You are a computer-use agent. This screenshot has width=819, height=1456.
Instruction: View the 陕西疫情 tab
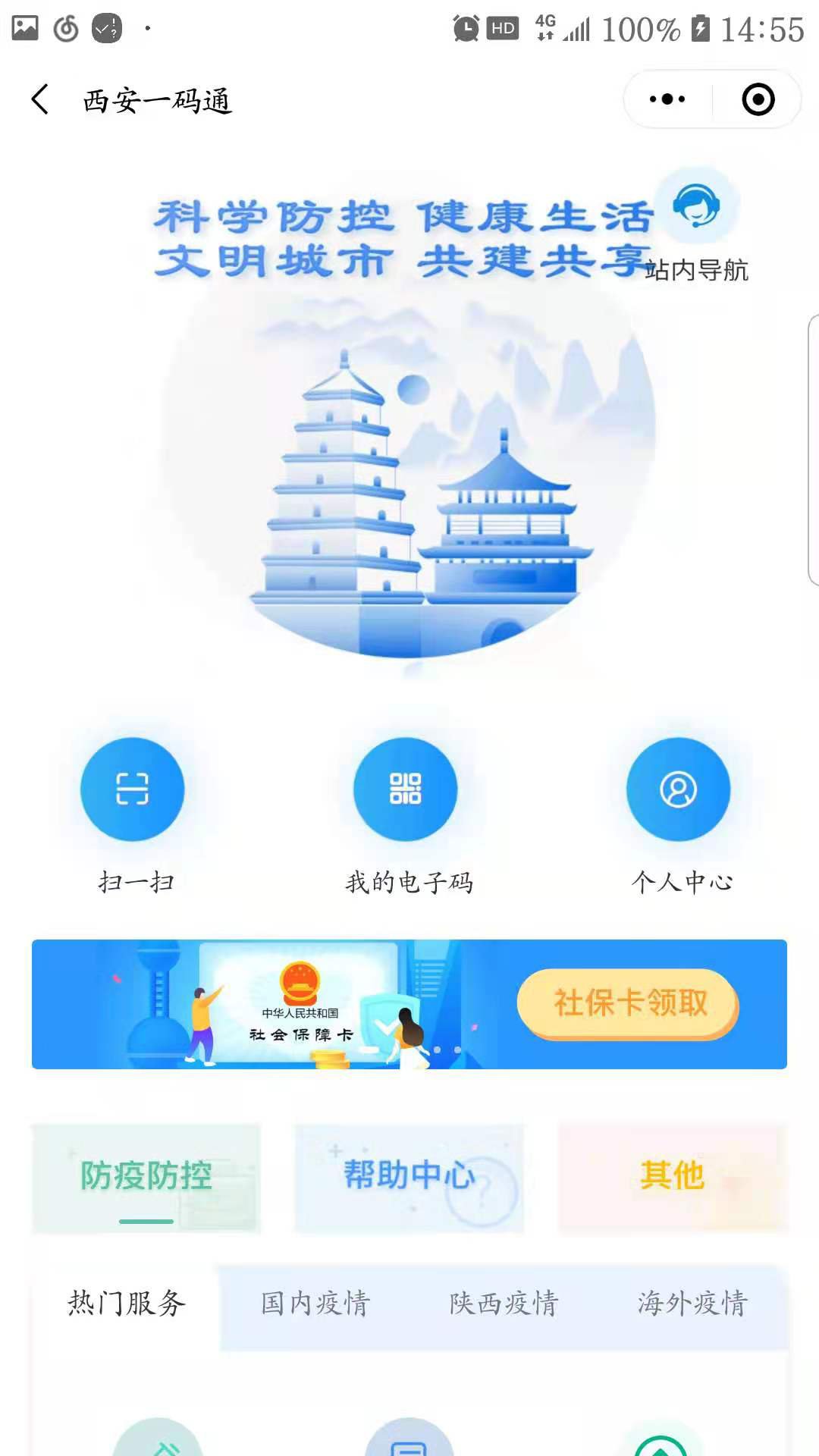click(x=504, y=1304)
